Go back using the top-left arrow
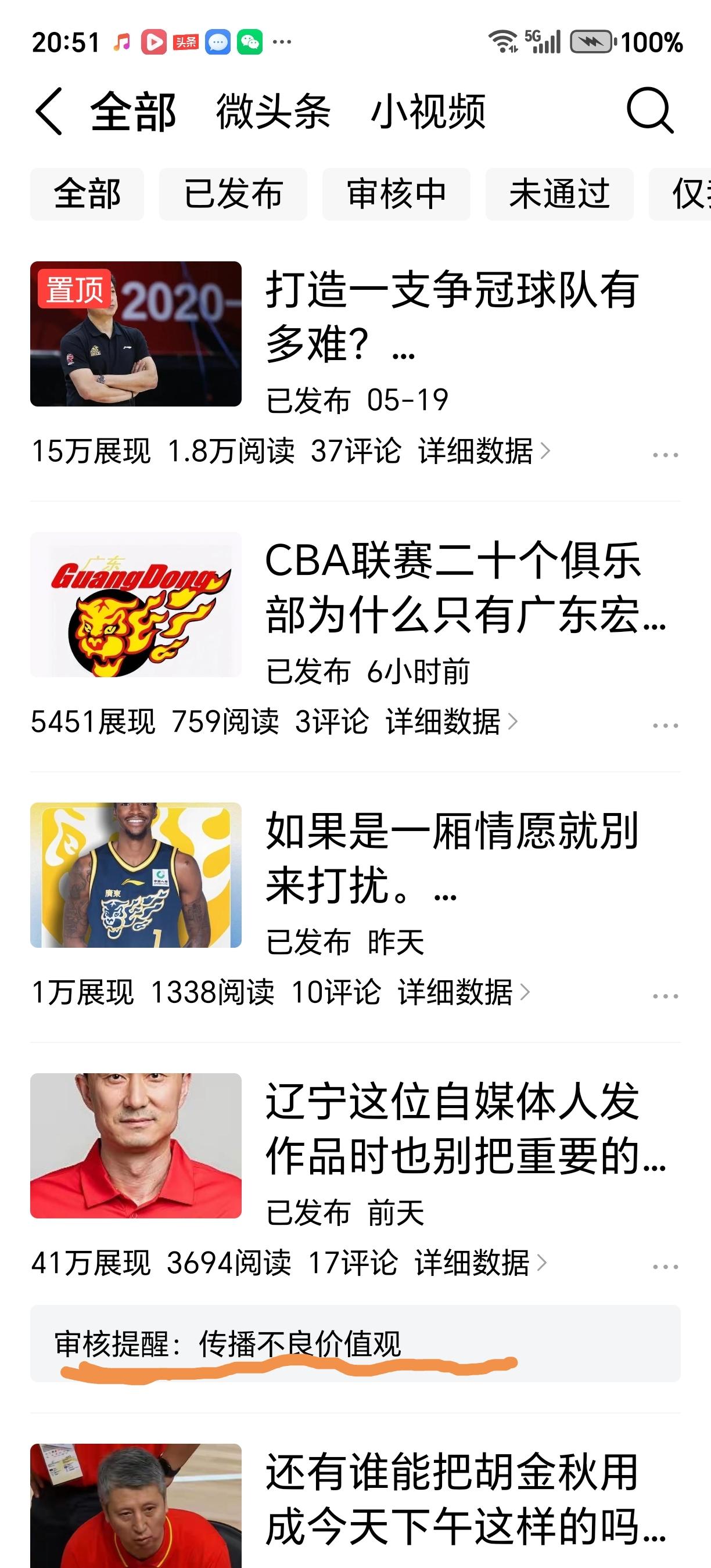711x1568 pixels. tap(49, 112)
